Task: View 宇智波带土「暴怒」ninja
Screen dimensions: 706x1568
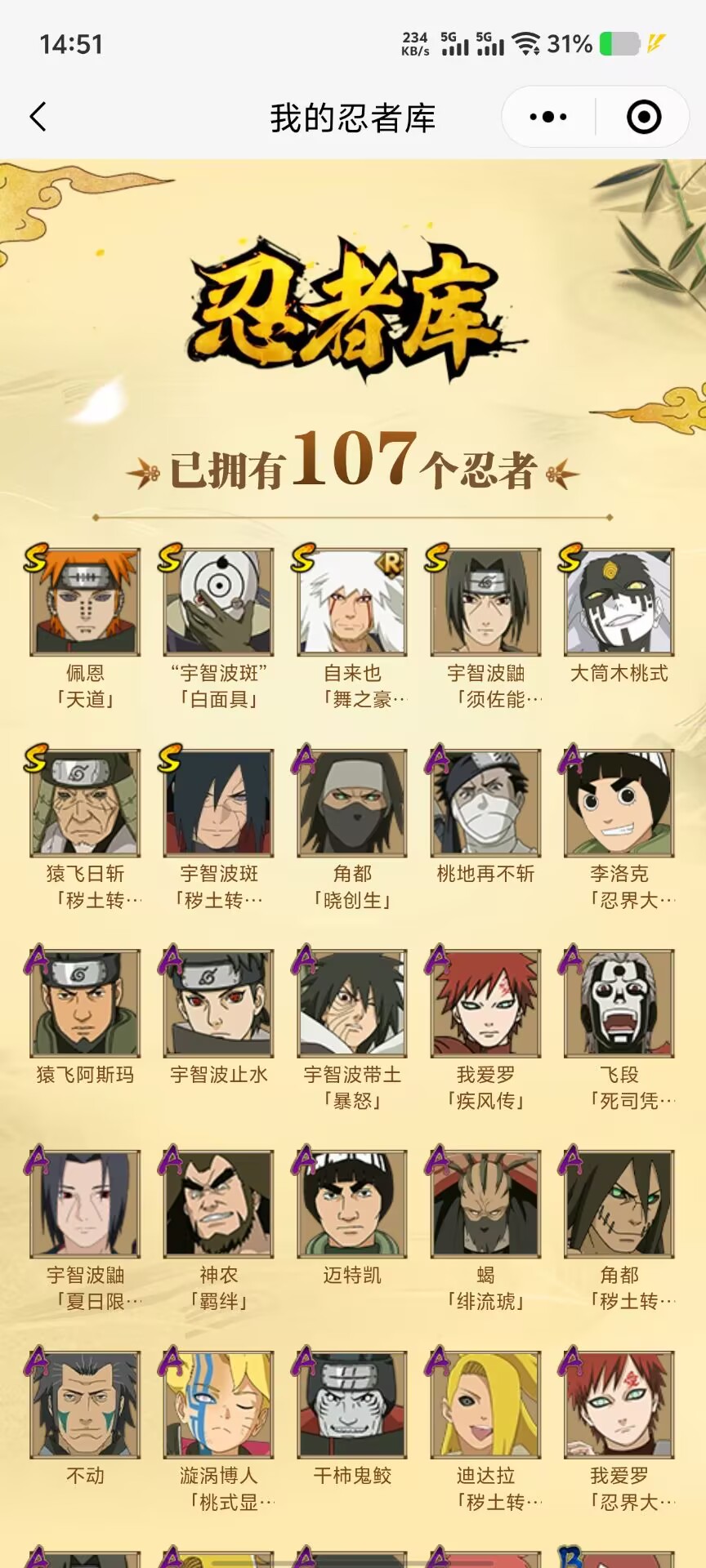Action: coord(352,1004)
